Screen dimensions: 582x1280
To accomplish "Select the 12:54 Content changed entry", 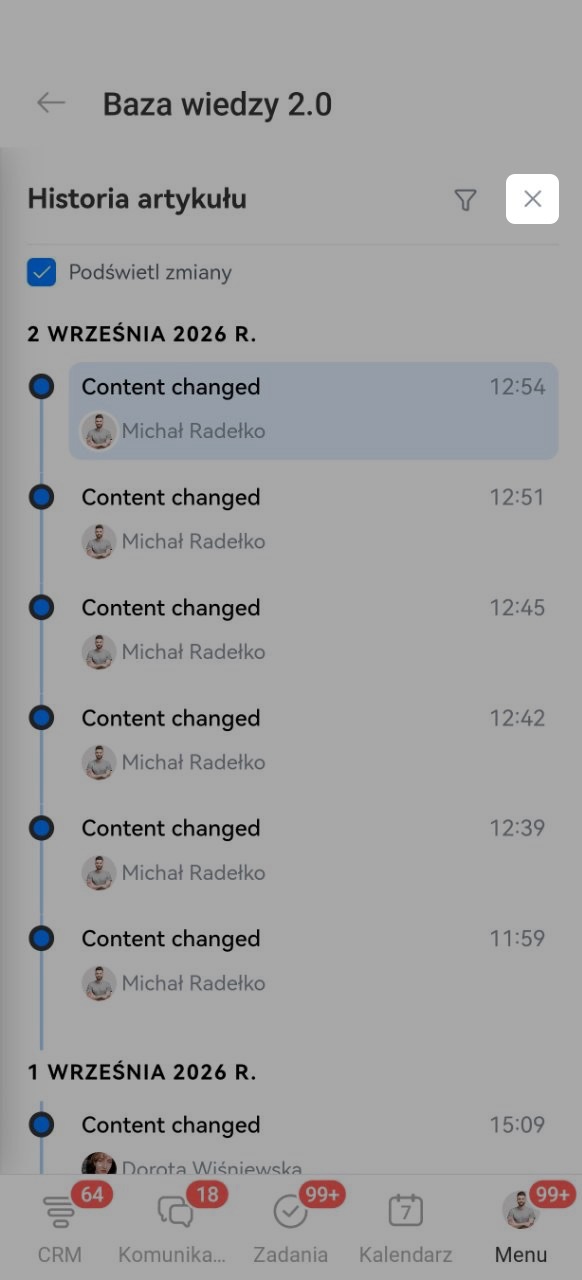I will pos(313,410).
